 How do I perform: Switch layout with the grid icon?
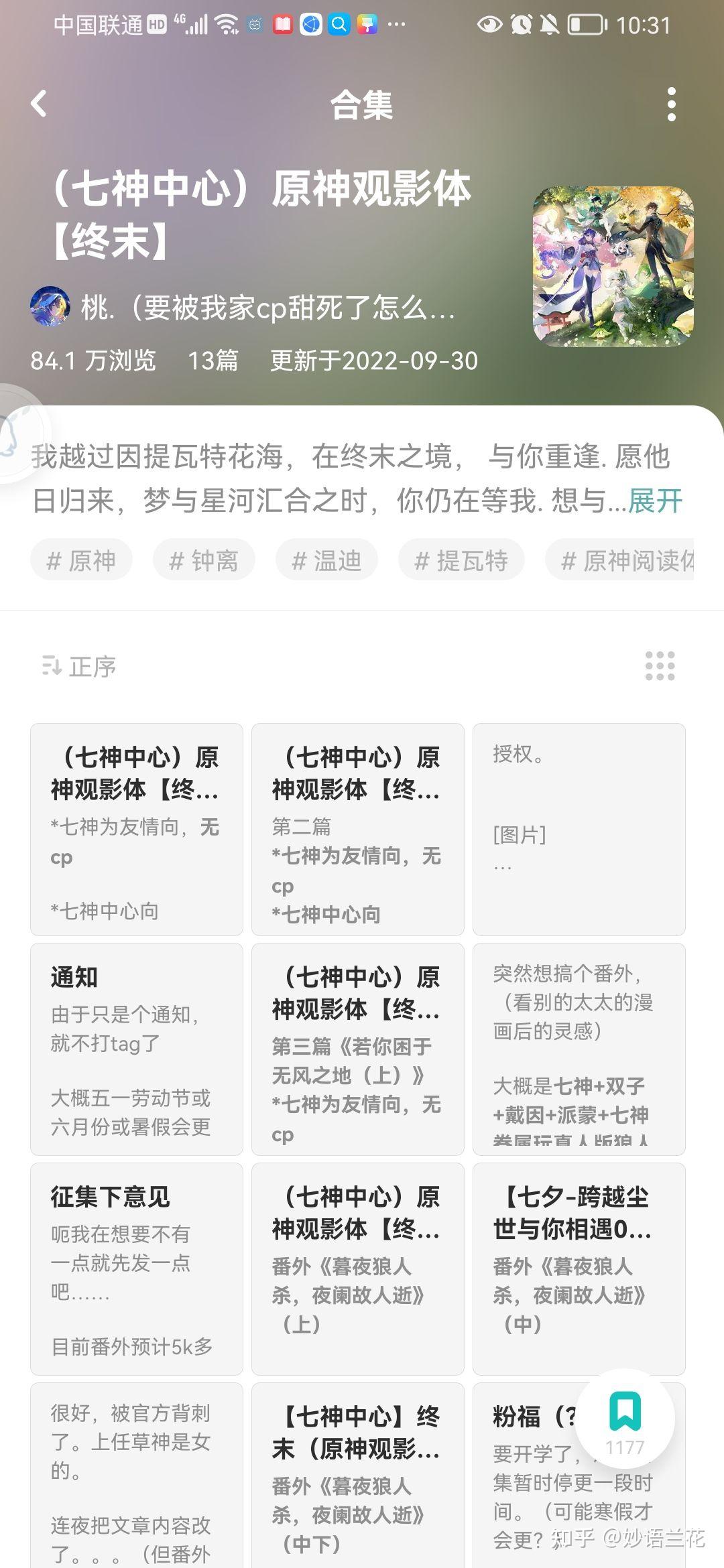pos(660,666)
